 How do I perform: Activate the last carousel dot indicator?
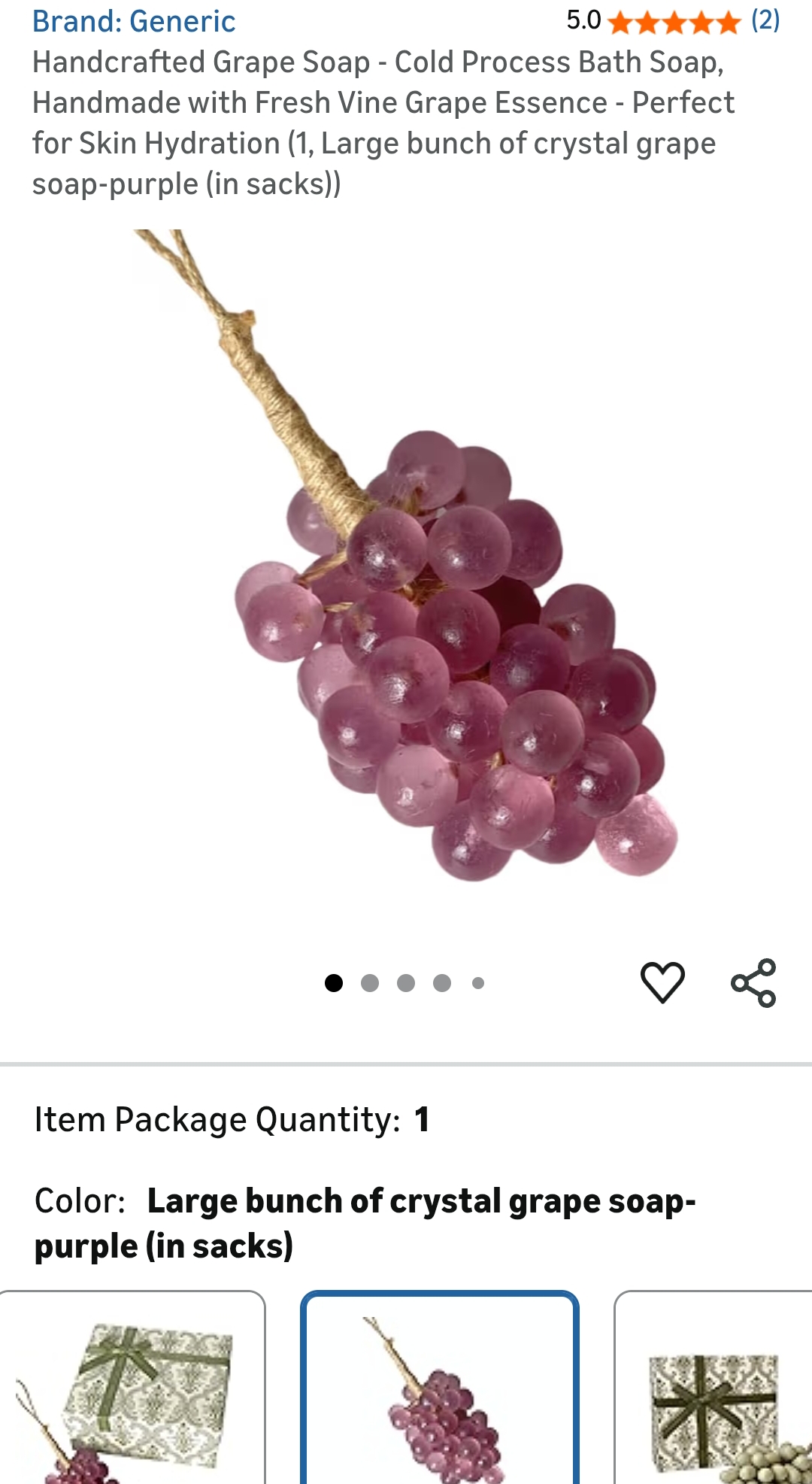[477, 982]
